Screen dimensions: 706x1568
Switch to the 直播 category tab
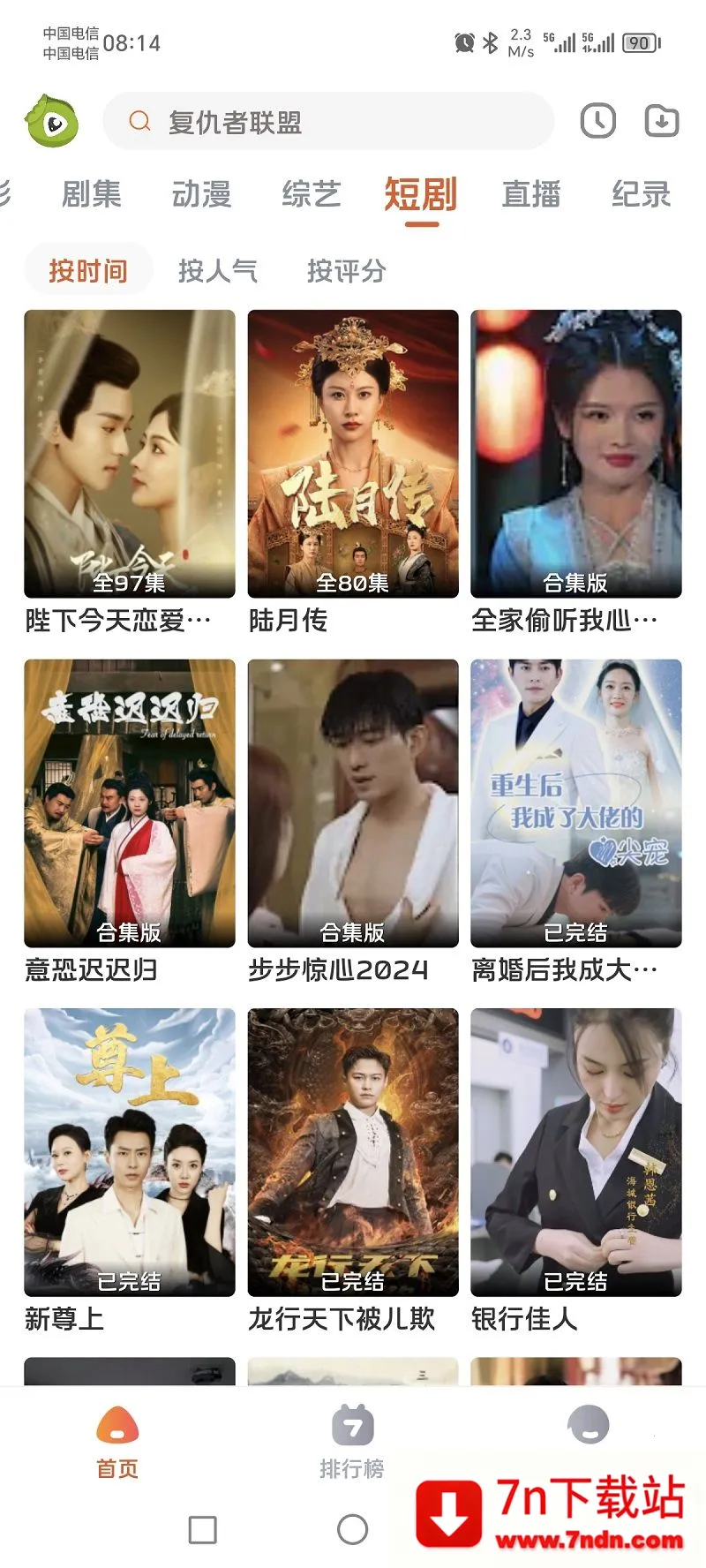click(x=530, y=194)
